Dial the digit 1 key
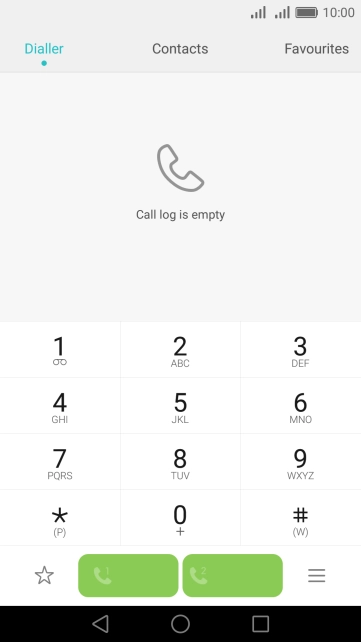Image resolution: width=361 pixels, height=642 pixels. coord(60,350)
